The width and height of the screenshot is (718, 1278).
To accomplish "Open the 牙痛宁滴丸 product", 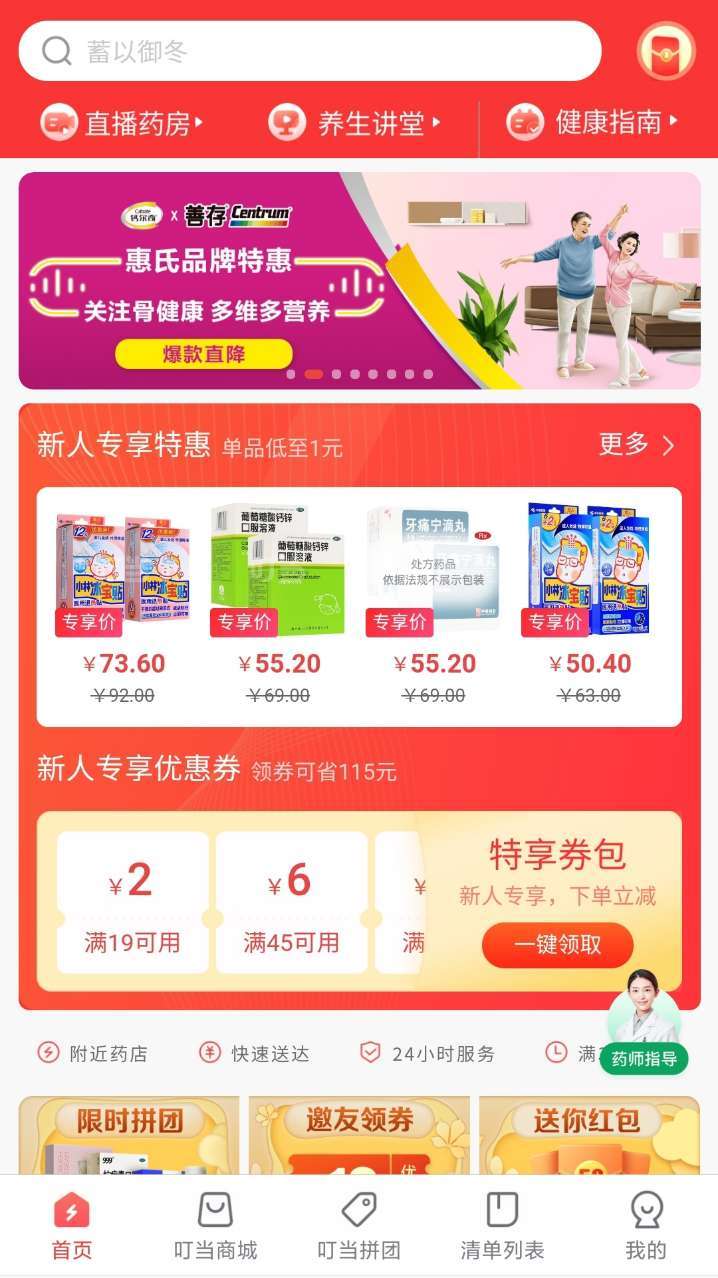I will pos(434,600).
